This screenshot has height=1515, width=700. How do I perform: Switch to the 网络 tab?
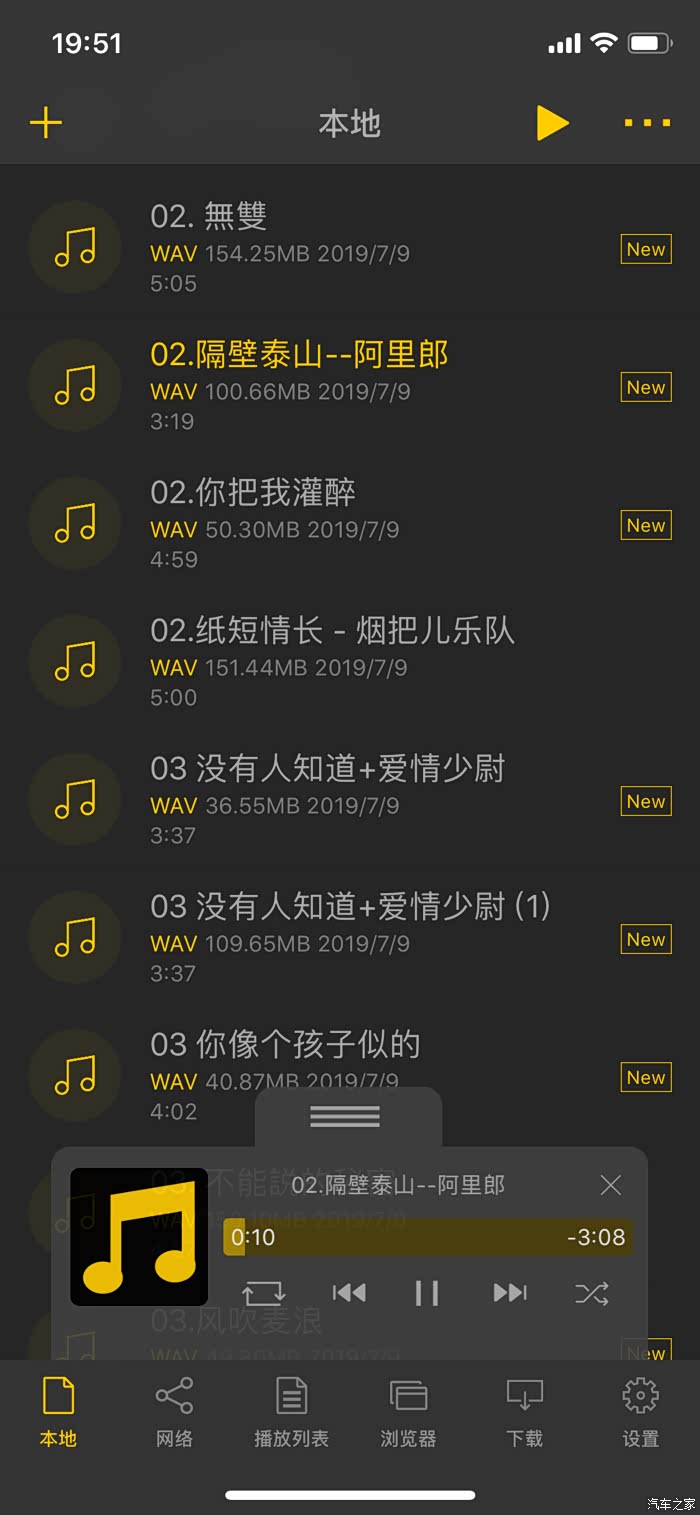(x=174, y=1410)
